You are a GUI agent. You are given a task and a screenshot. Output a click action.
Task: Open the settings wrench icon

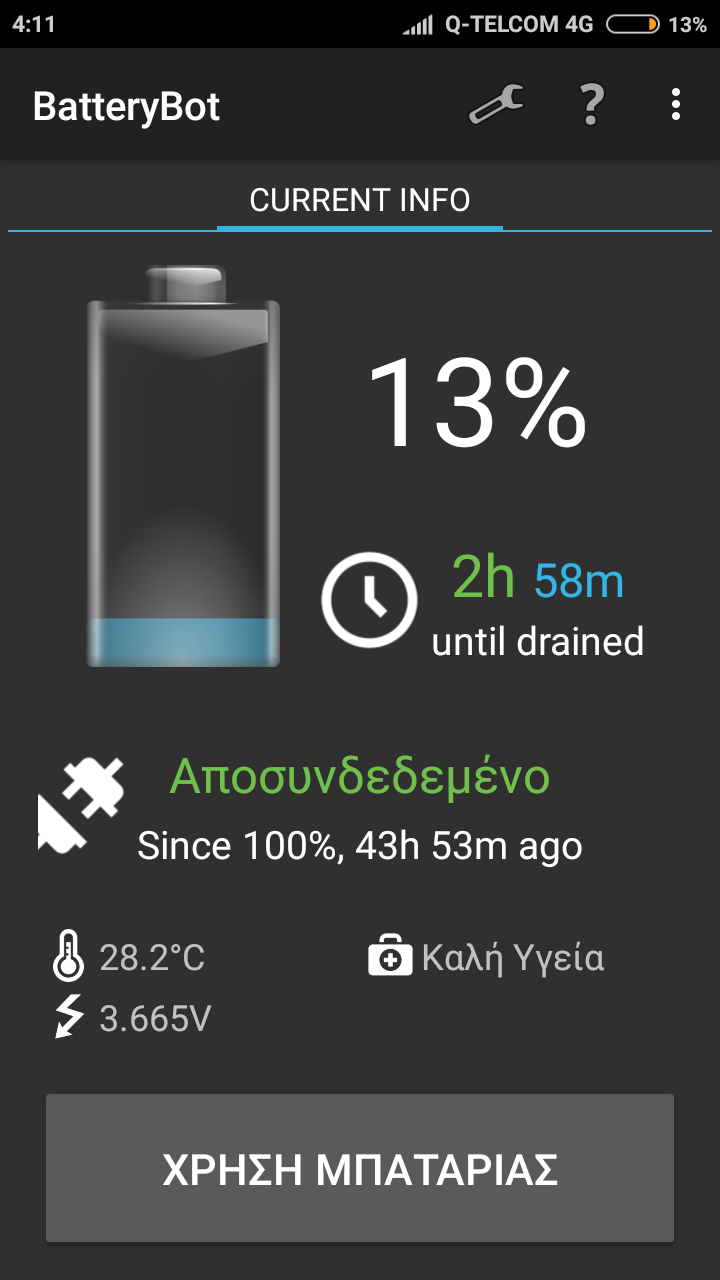(x=496, y=104)
